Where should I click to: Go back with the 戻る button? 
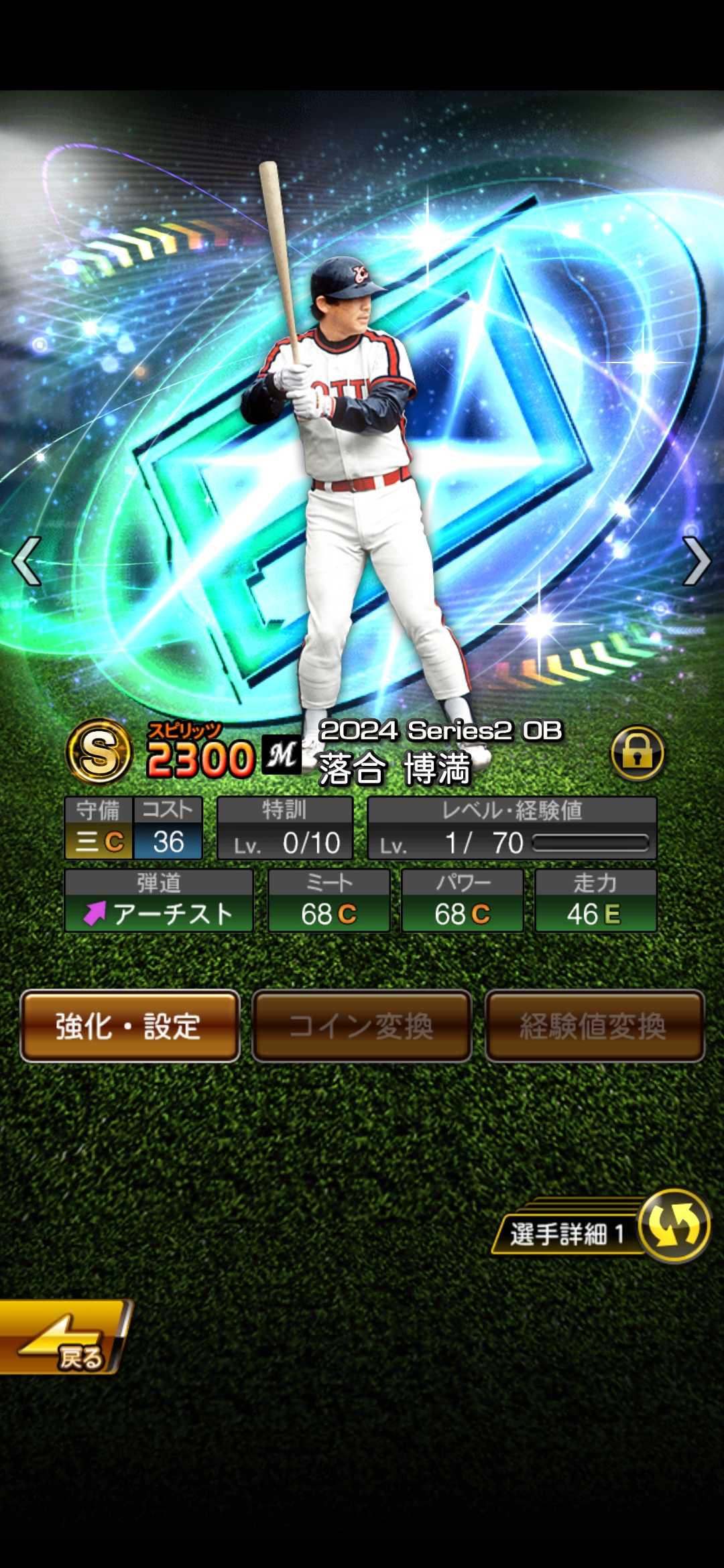(x=64, y=1337)
